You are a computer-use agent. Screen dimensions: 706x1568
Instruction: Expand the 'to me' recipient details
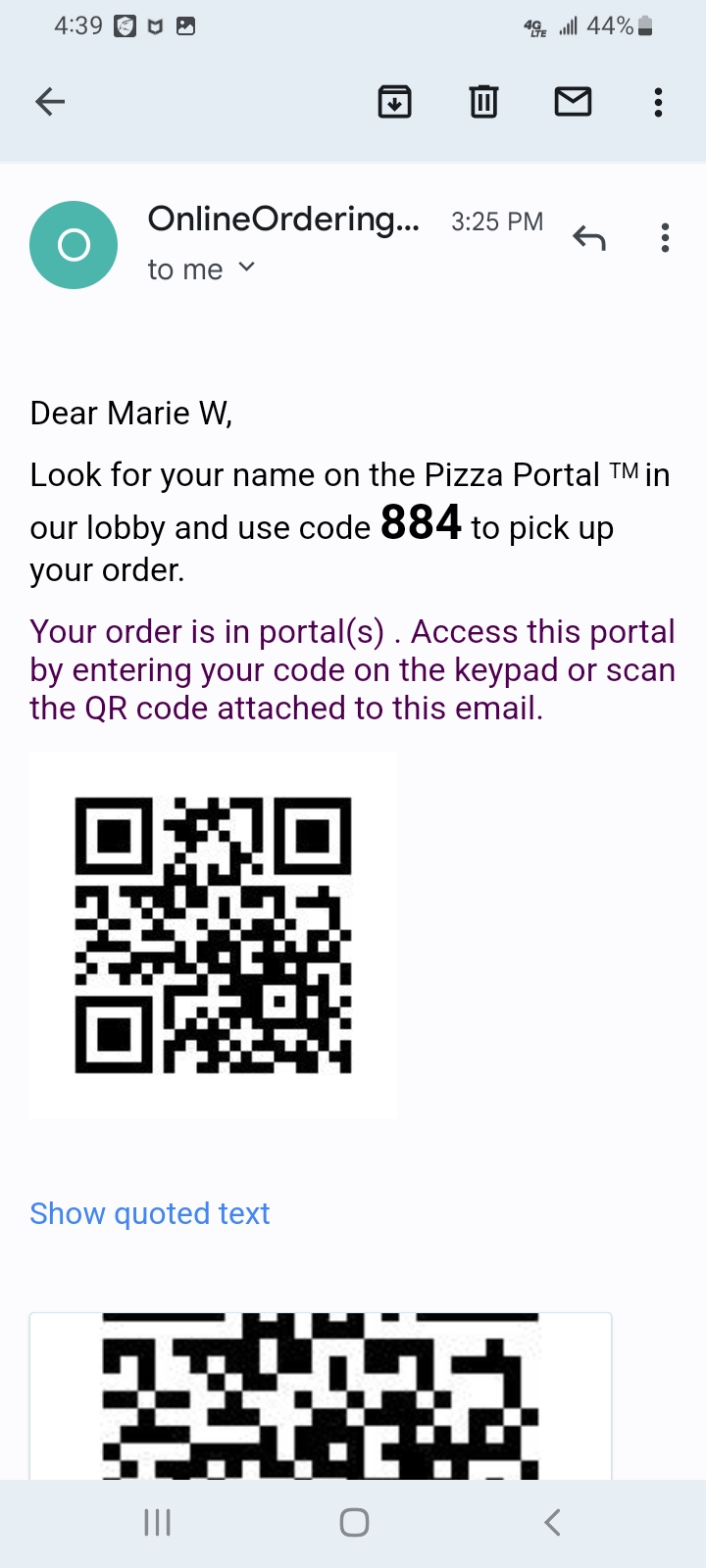246,267
